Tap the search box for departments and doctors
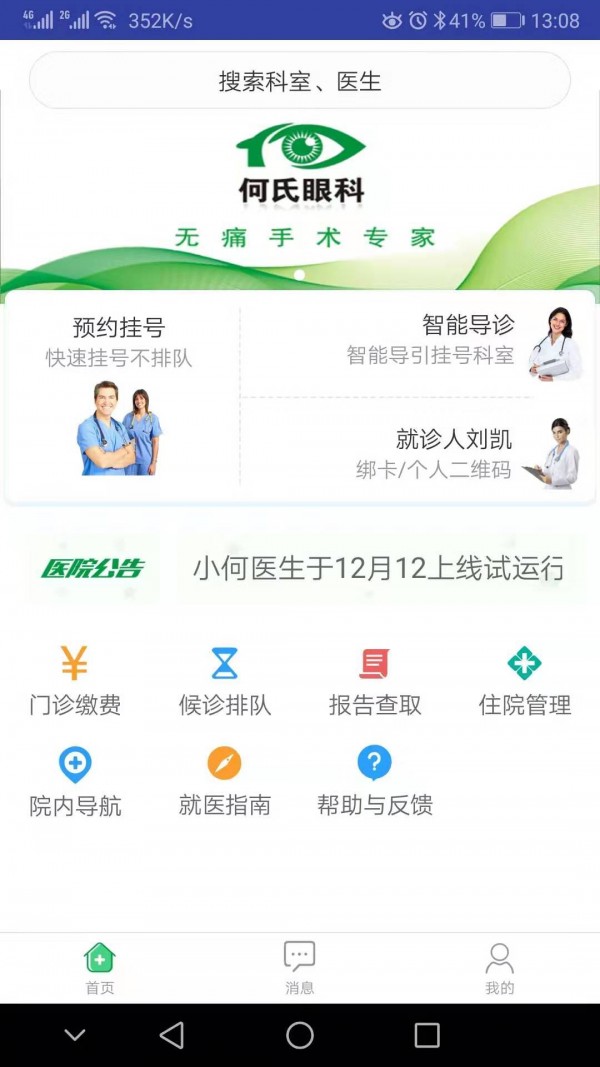 tap(299, 80)
